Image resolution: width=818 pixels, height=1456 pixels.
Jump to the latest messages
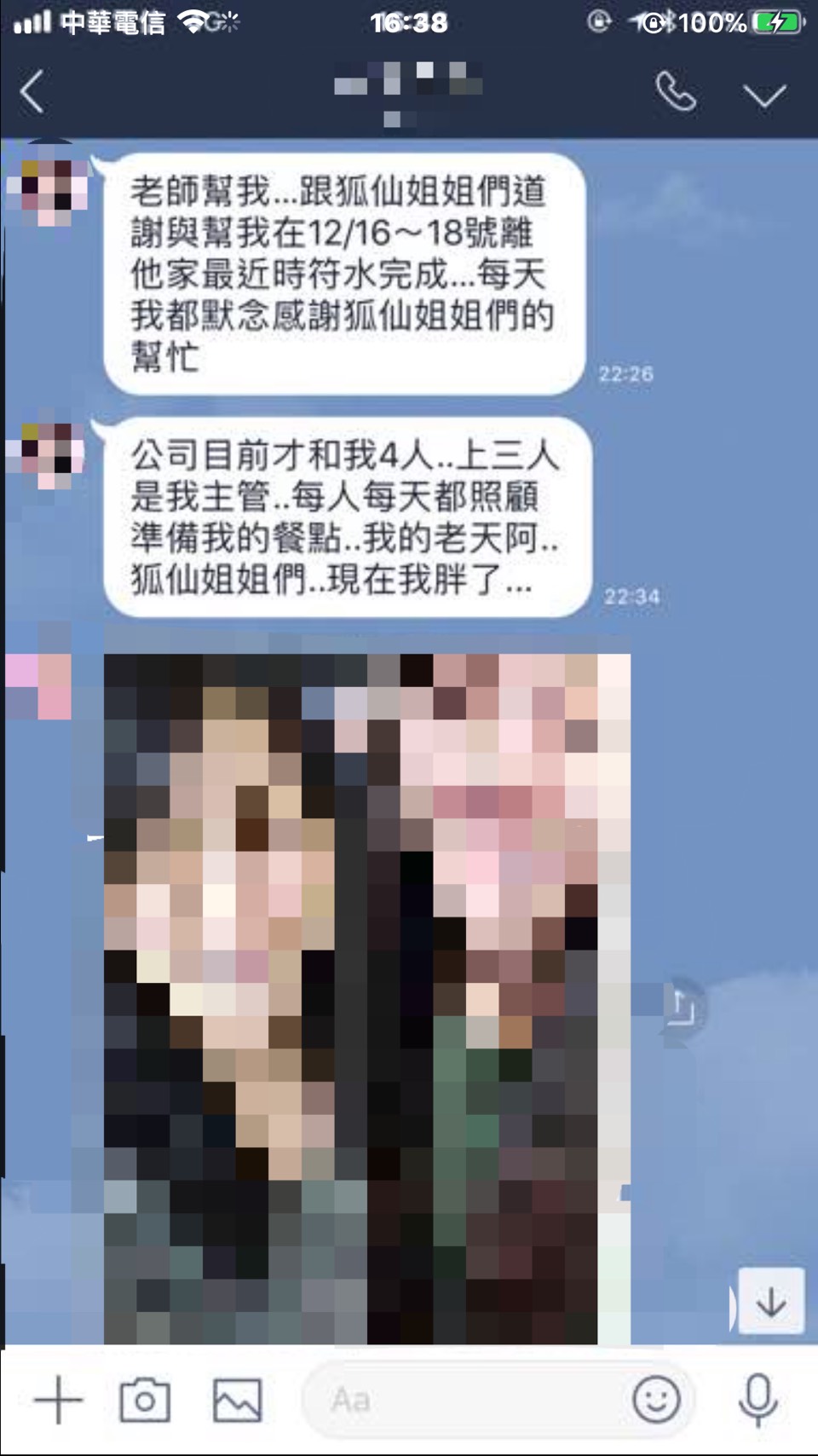click(771, 1301)
